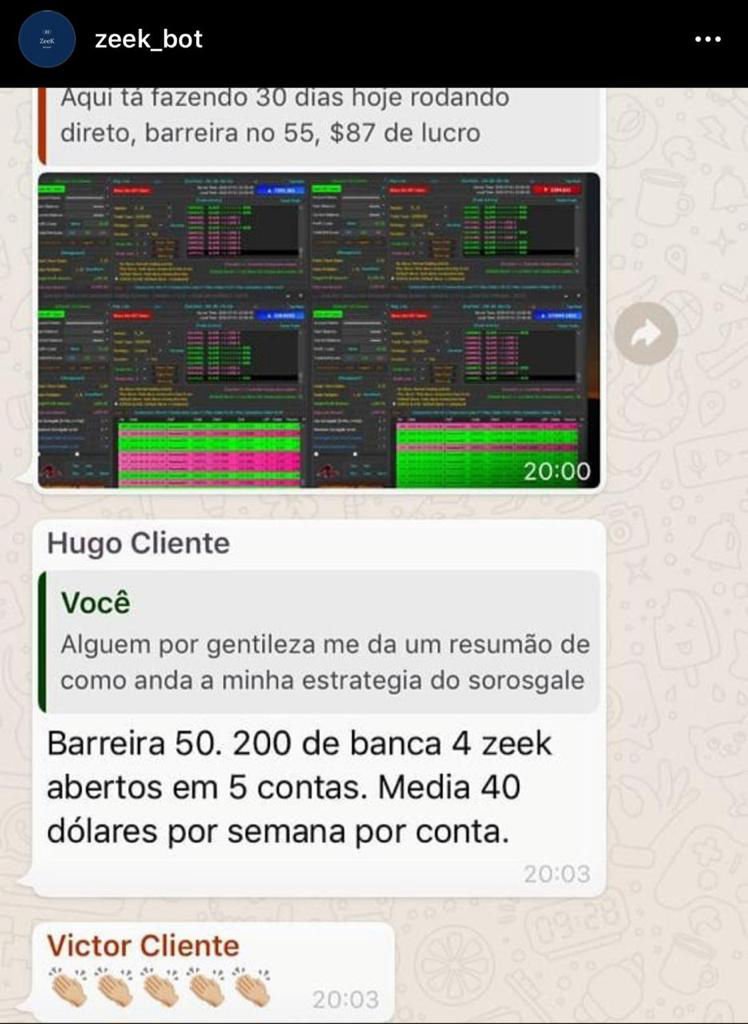
Task: Tap the zeek_bot username
Action: pos(148,39)
